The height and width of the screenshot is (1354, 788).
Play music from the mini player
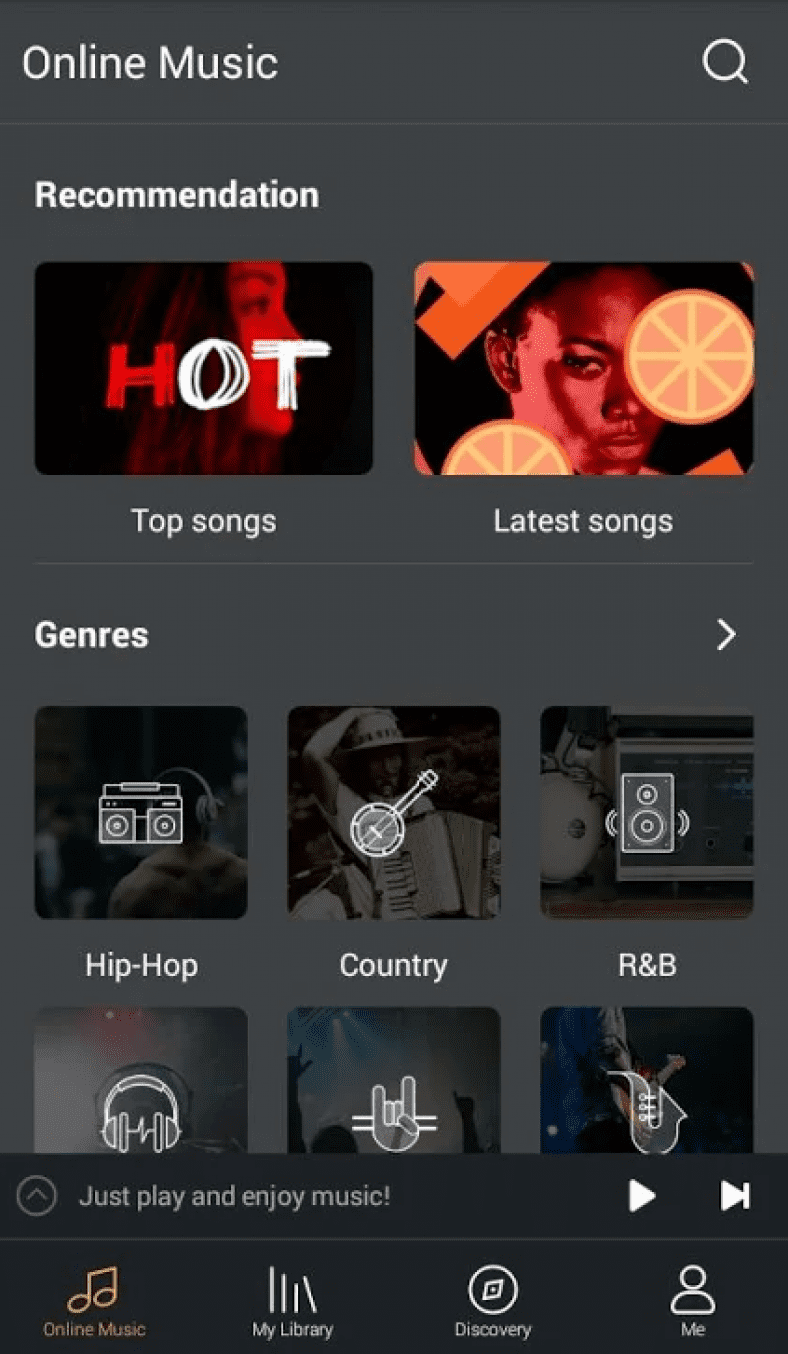click(643, 1195)
